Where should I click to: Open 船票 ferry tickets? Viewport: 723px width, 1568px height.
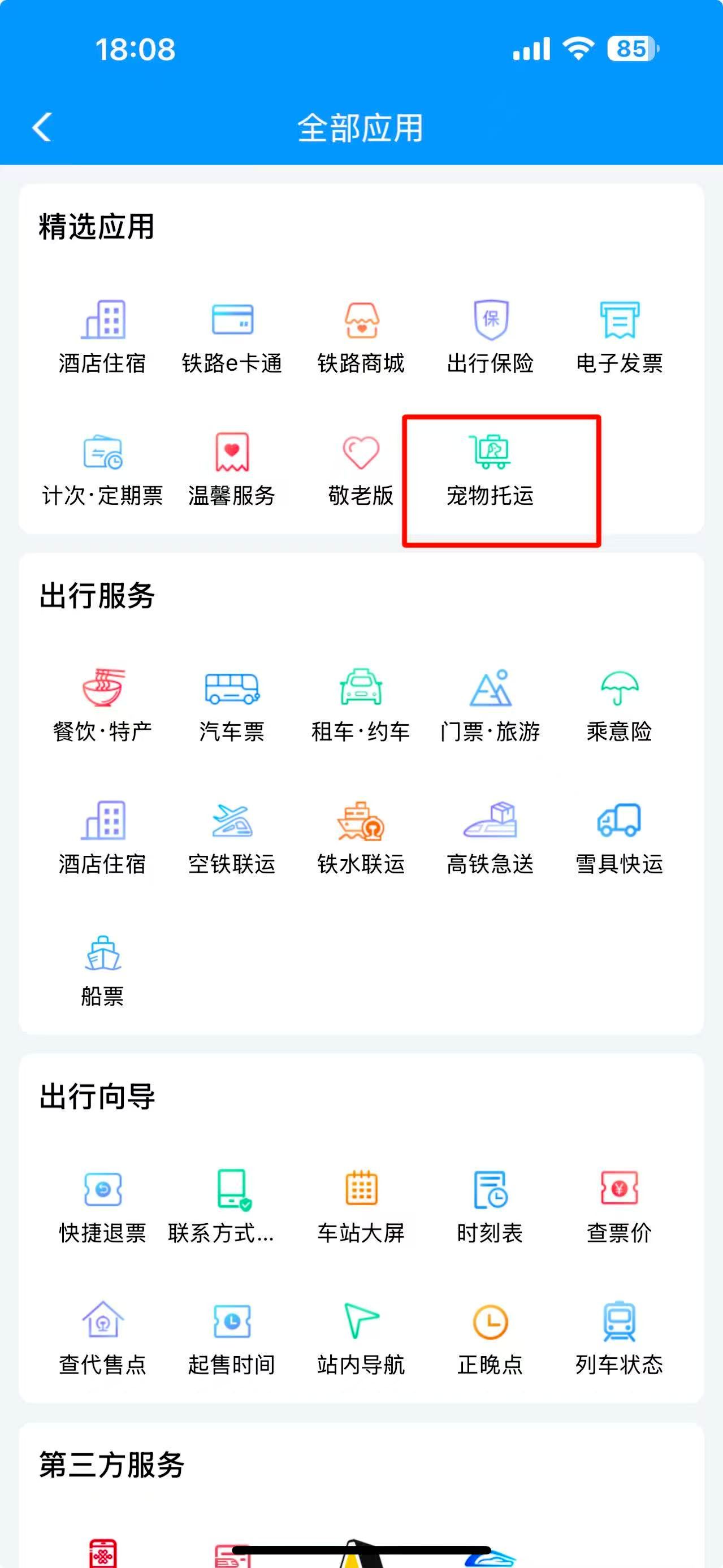(102, 971)
